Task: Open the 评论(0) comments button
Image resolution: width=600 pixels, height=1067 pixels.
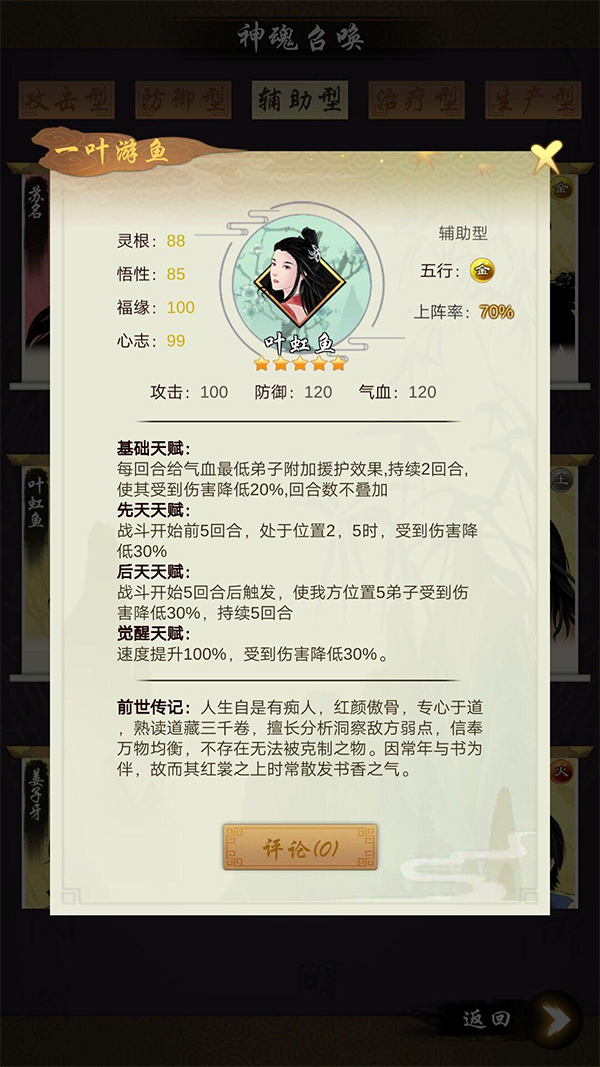Action: [x=300, y=848]
